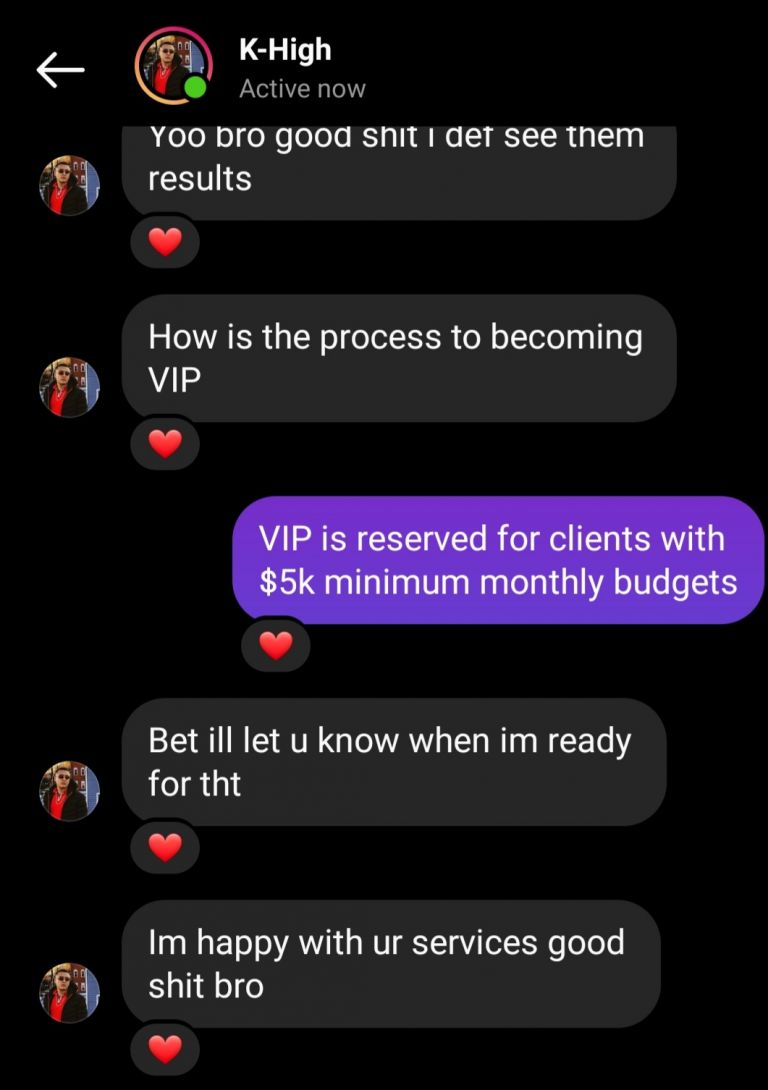
Task: Tap avatar beside 'How is the process' message
Action: [x=70, y=387]
